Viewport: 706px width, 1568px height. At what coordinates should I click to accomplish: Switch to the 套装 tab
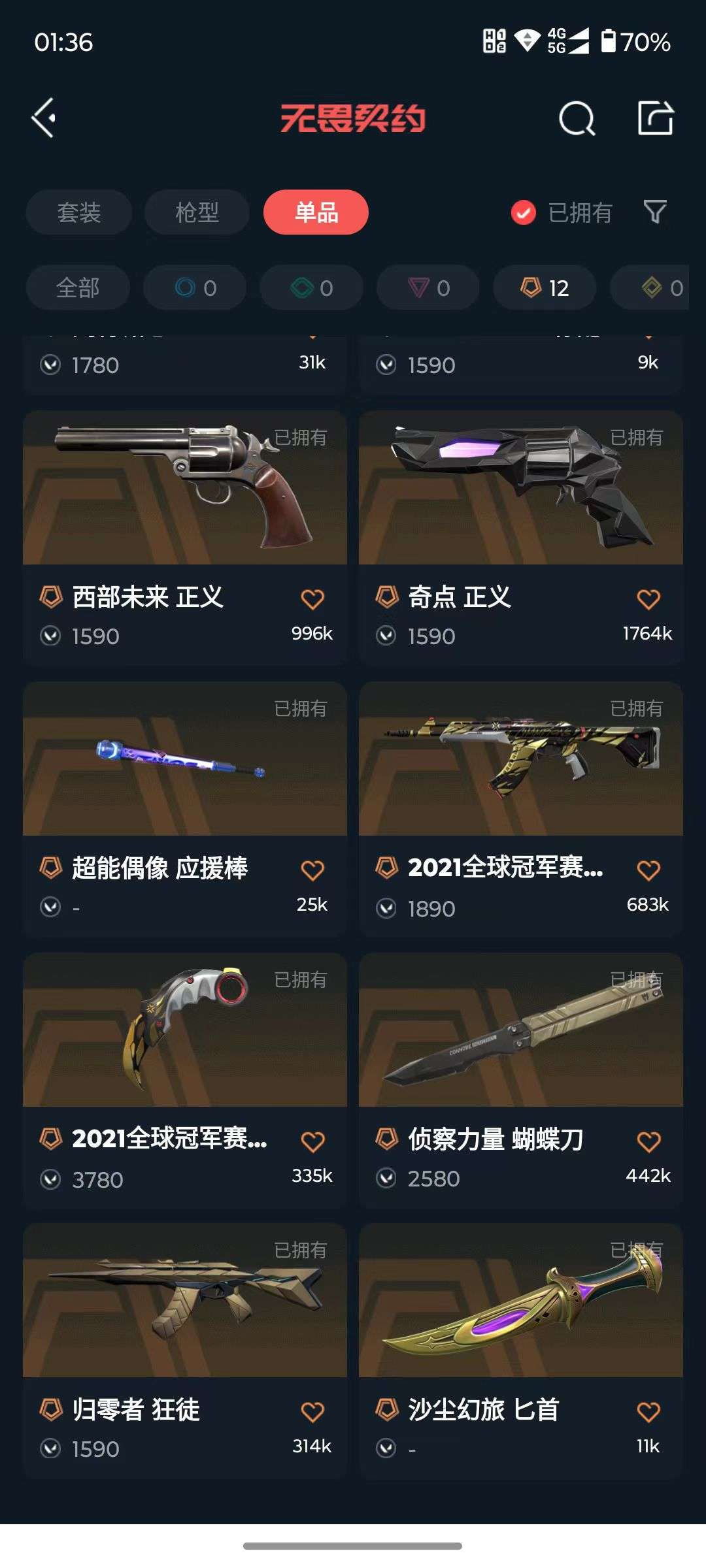point(78,212)
